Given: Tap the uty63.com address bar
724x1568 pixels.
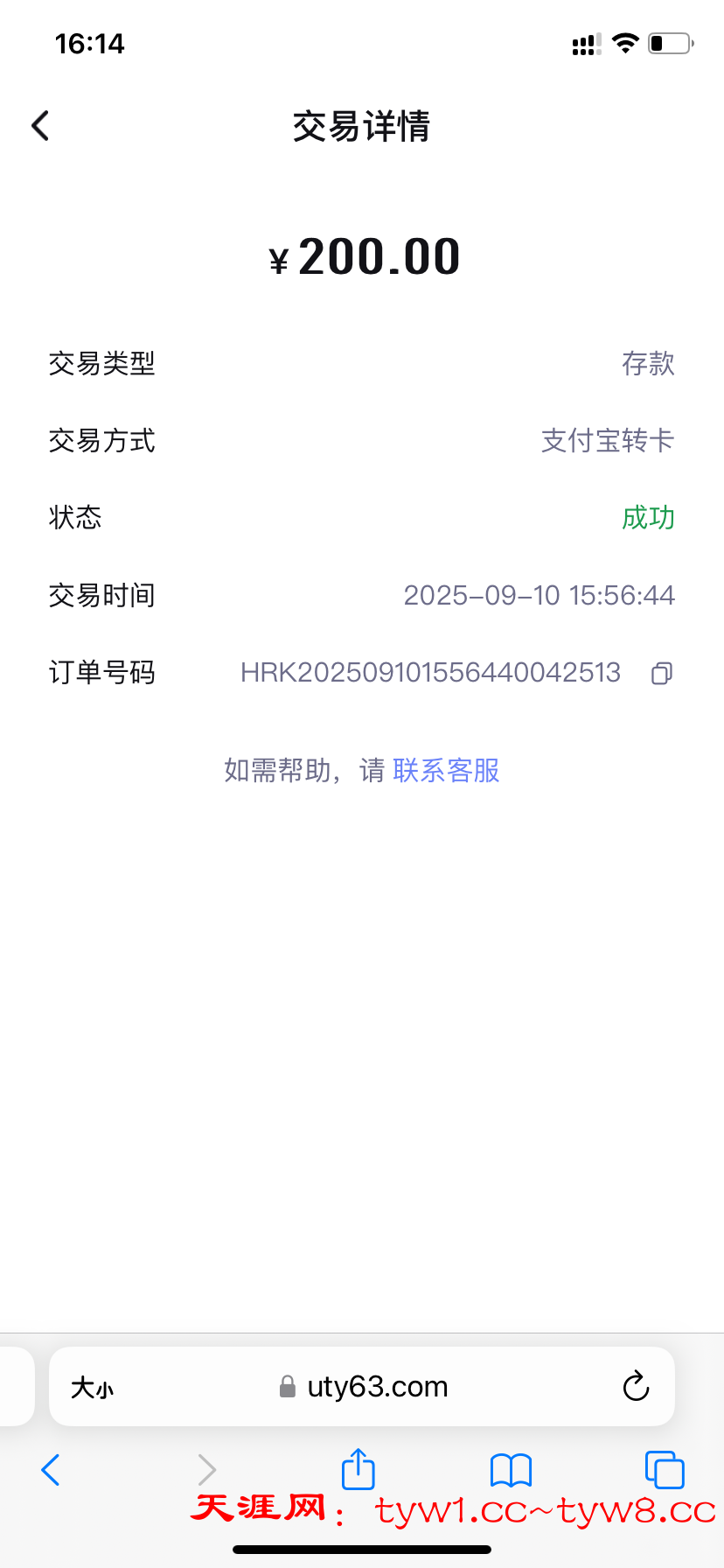Looking at the screenshot, I should [376, 1388].
